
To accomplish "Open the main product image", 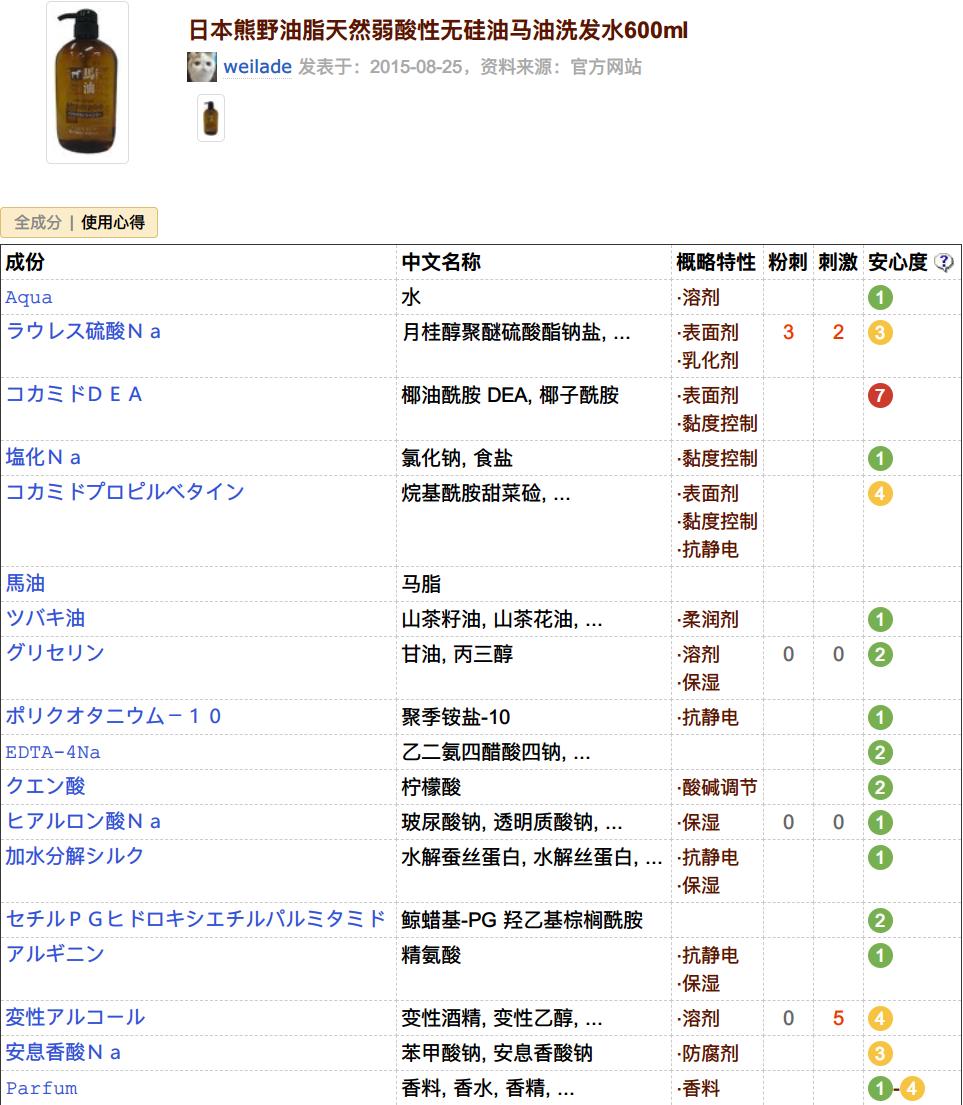I will (x=87, y=82).
